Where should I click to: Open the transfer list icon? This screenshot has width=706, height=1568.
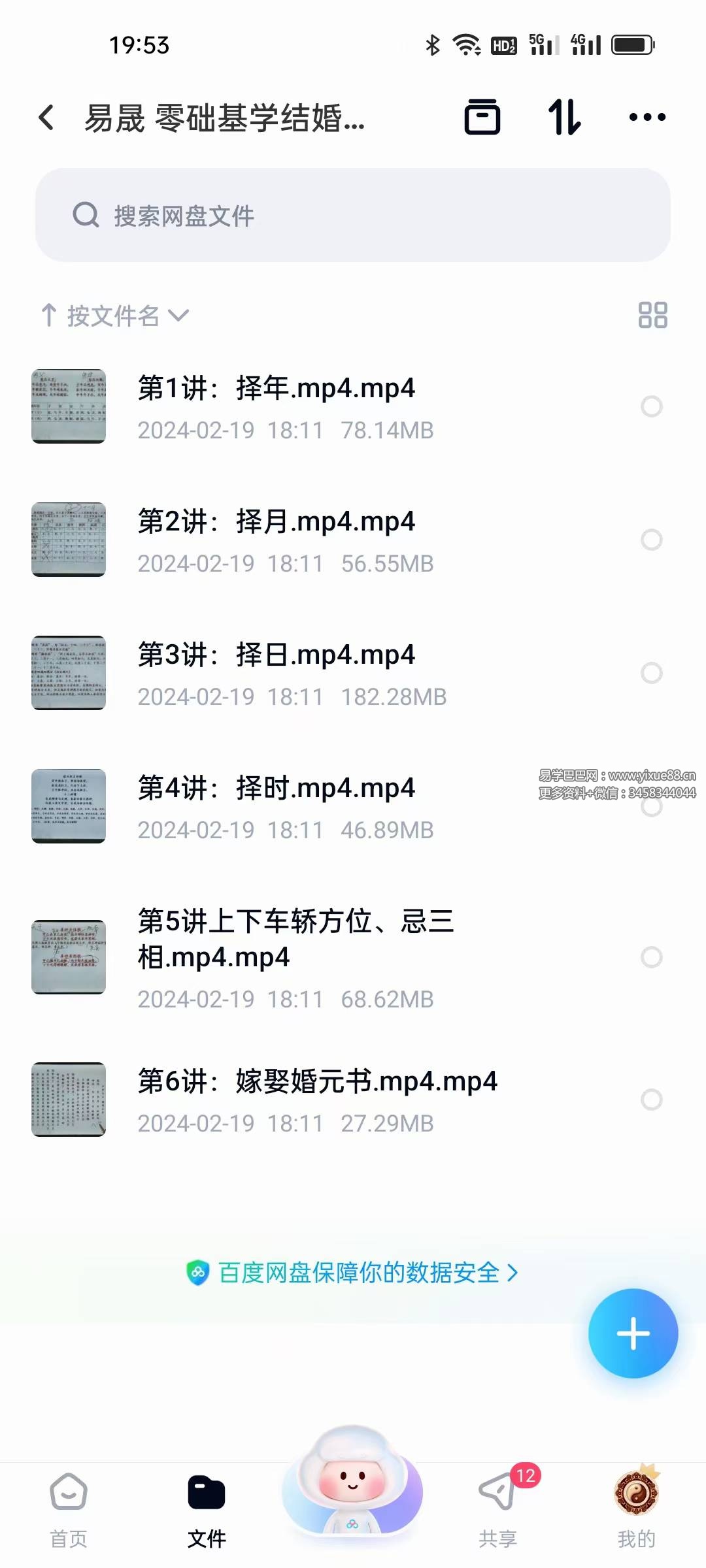click(482, 118)
